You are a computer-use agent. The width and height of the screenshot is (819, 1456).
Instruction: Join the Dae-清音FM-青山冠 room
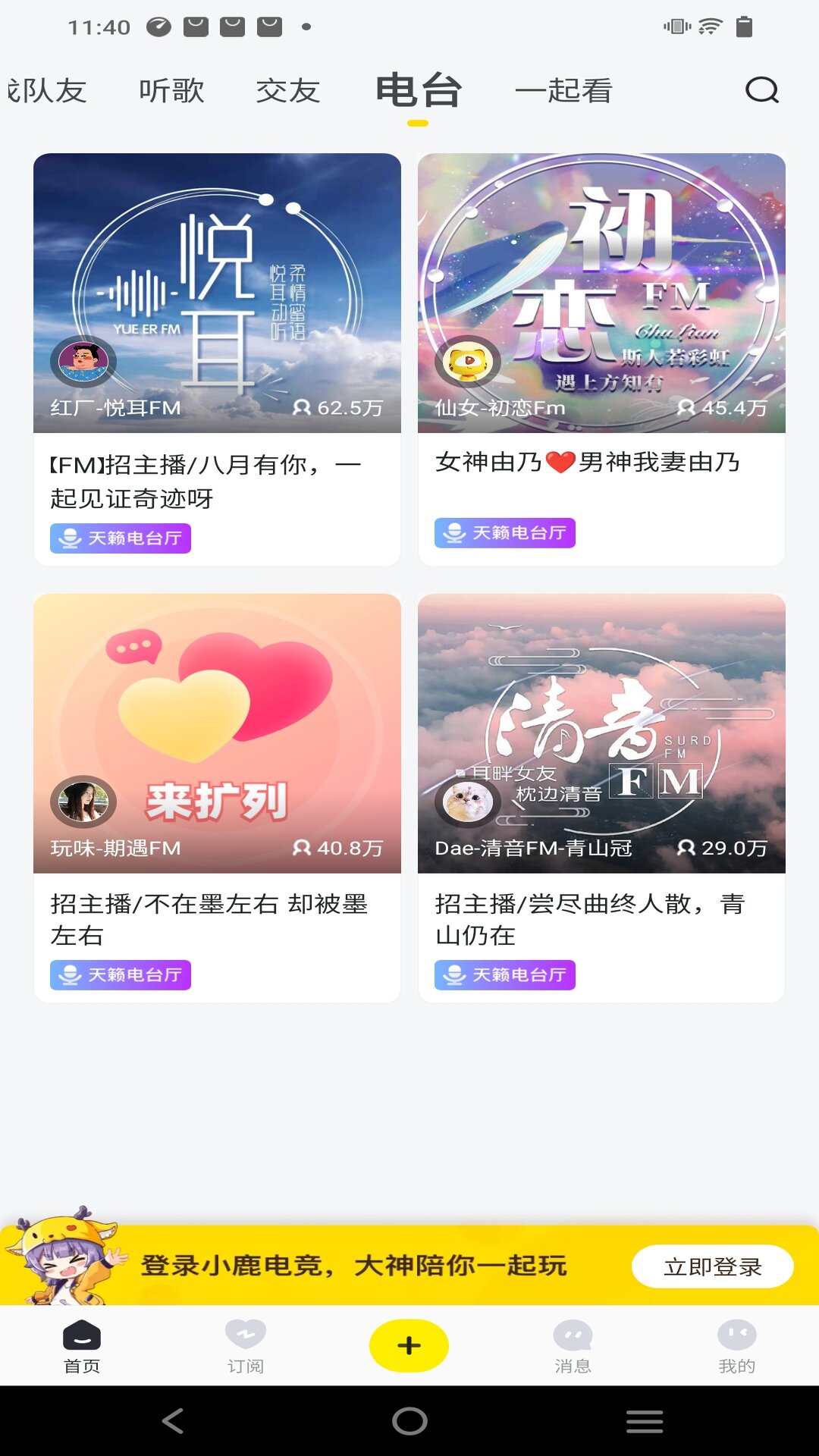[x=601, y=733]
